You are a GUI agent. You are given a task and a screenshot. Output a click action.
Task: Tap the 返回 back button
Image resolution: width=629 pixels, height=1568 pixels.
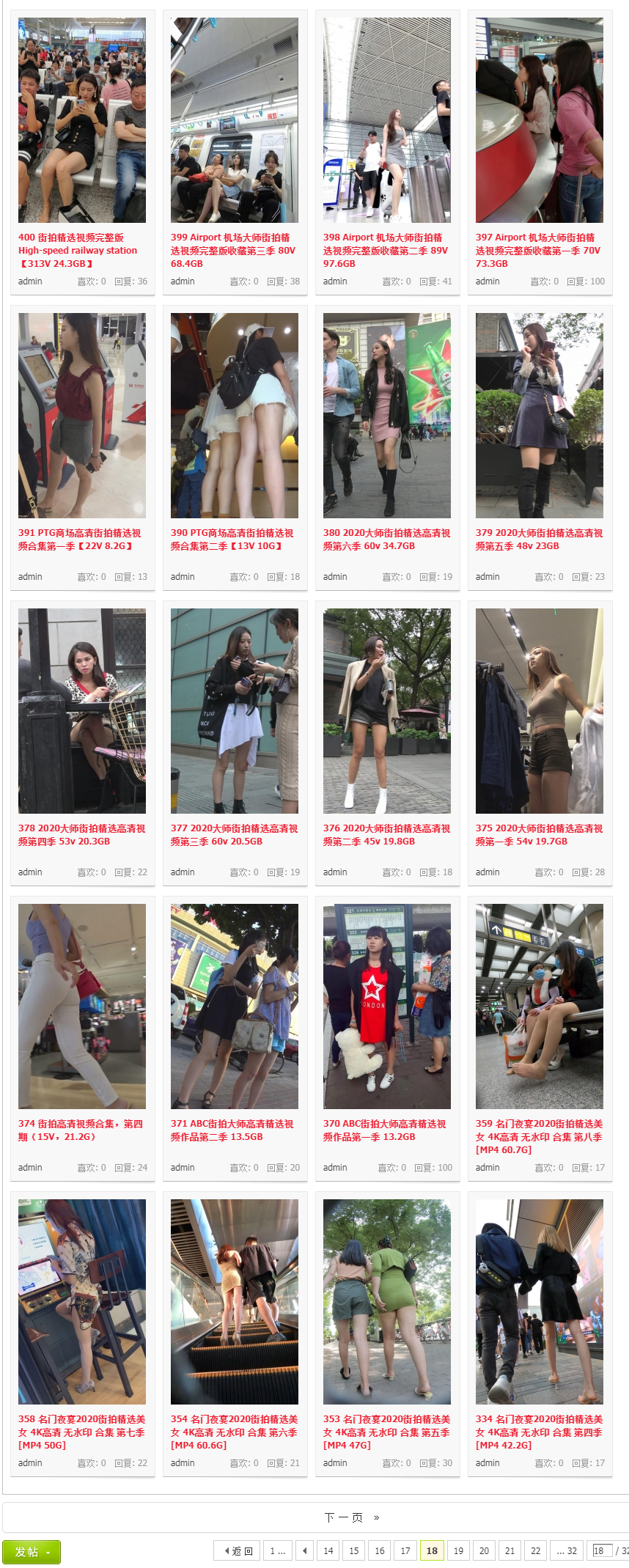[x=238, y=1550]
